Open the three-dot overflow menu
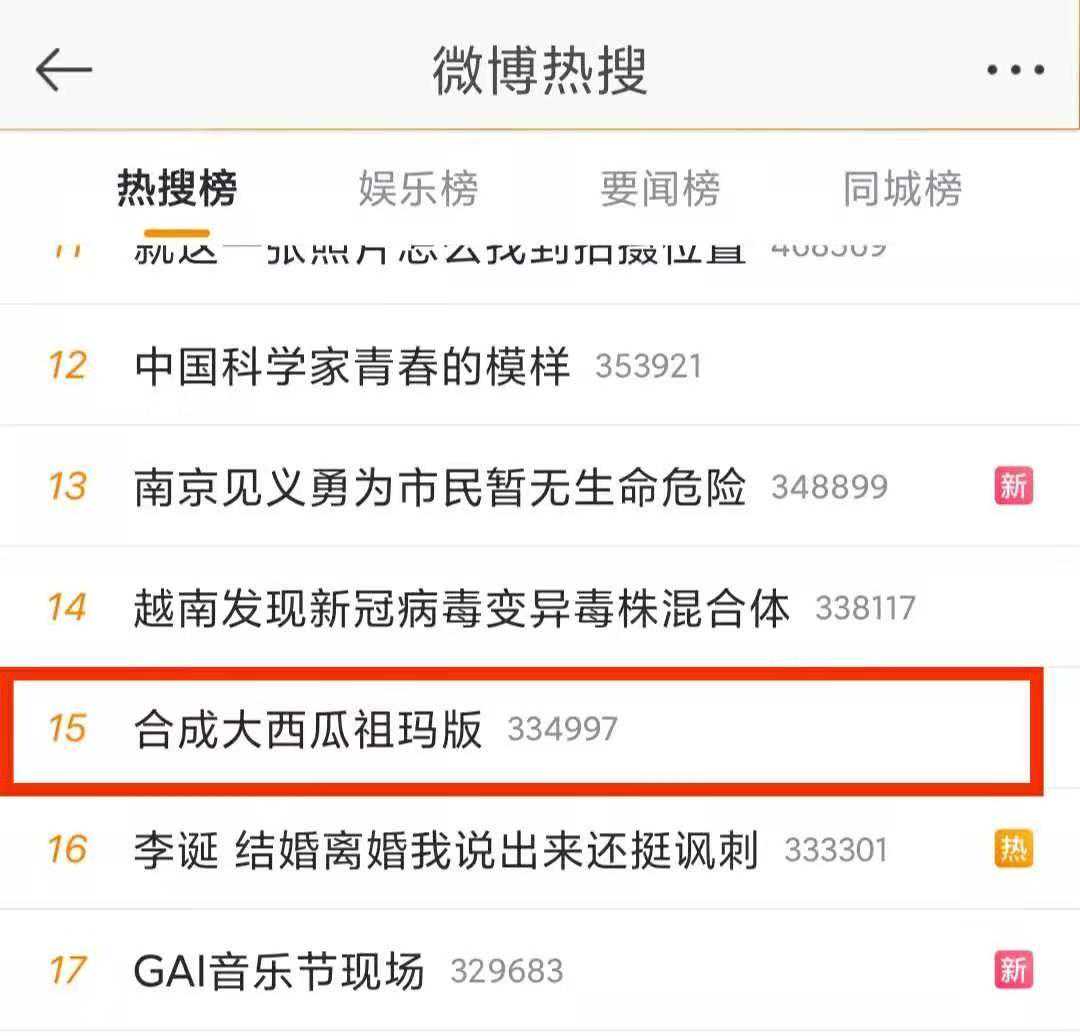The width and height of the screenshot is (1080, 1036). click(x=1015, y=70)
